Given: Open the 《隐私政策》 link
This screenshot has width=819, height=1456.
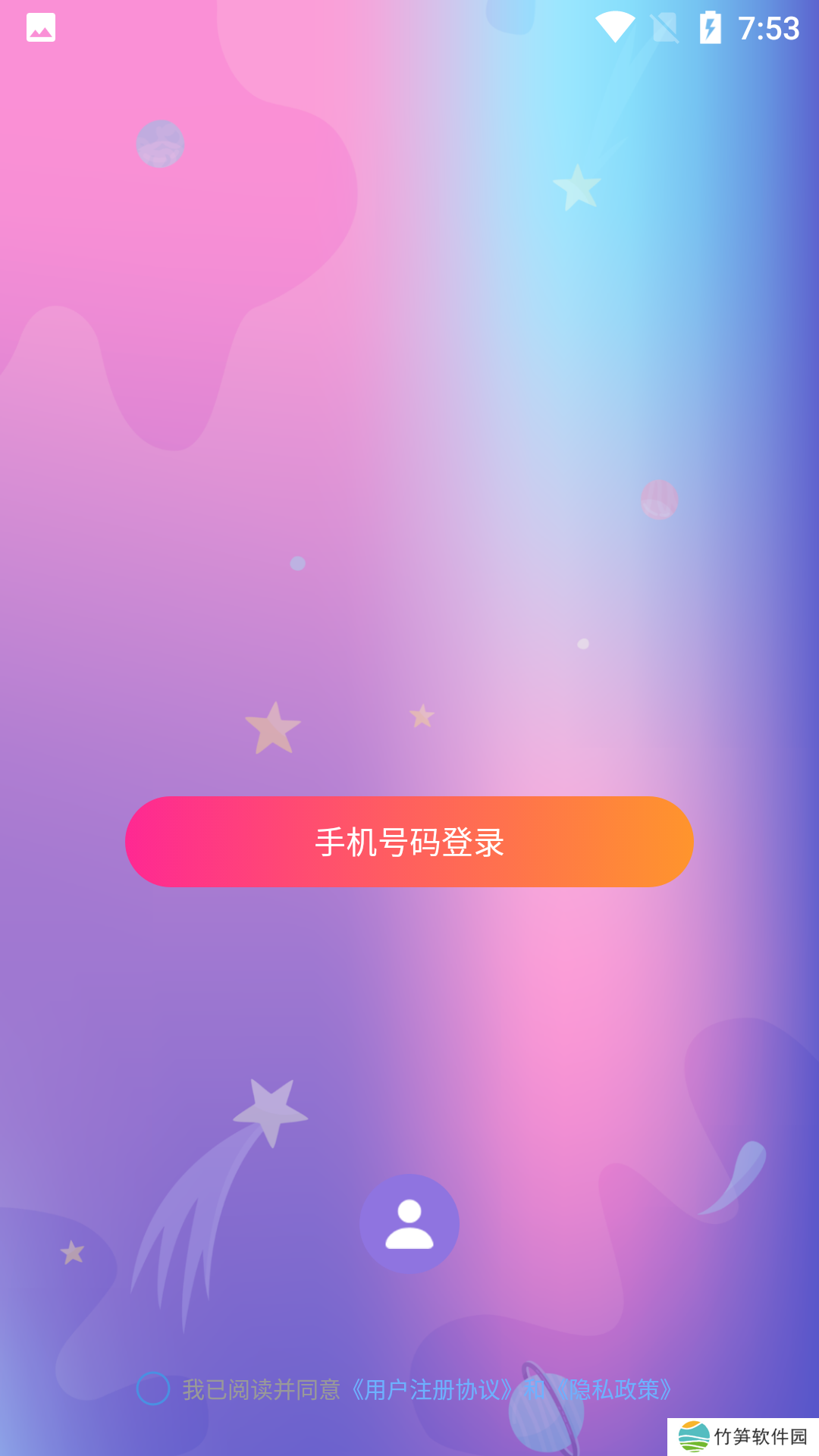Looking at the screenshot, I should 614,1389.
